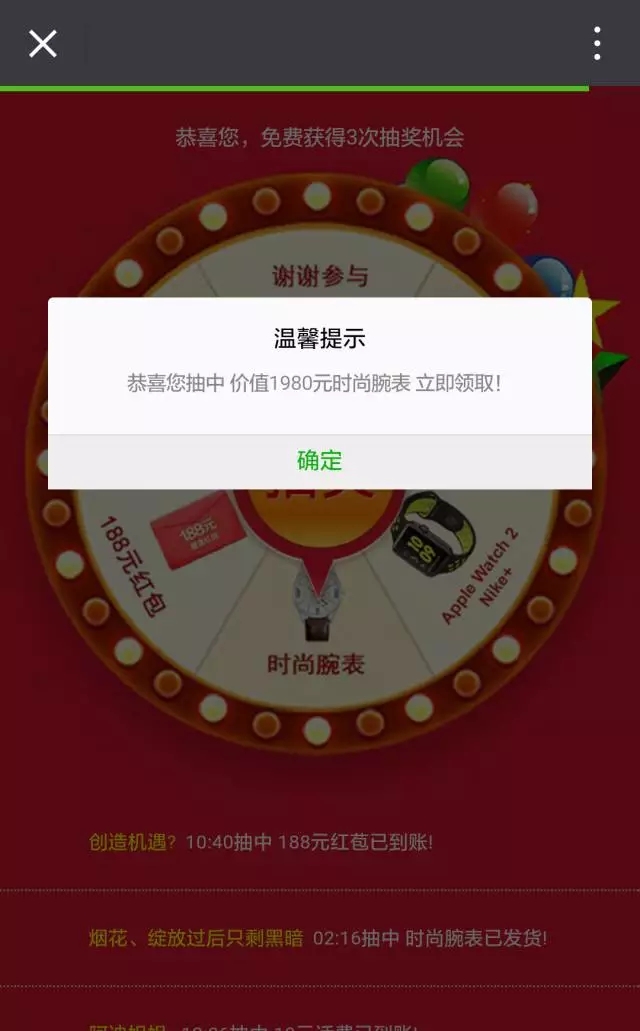Viewport: 640px width, 1031px height.
Task: Confirm the prize dialog with 确定
Action: tap(320, 461)
